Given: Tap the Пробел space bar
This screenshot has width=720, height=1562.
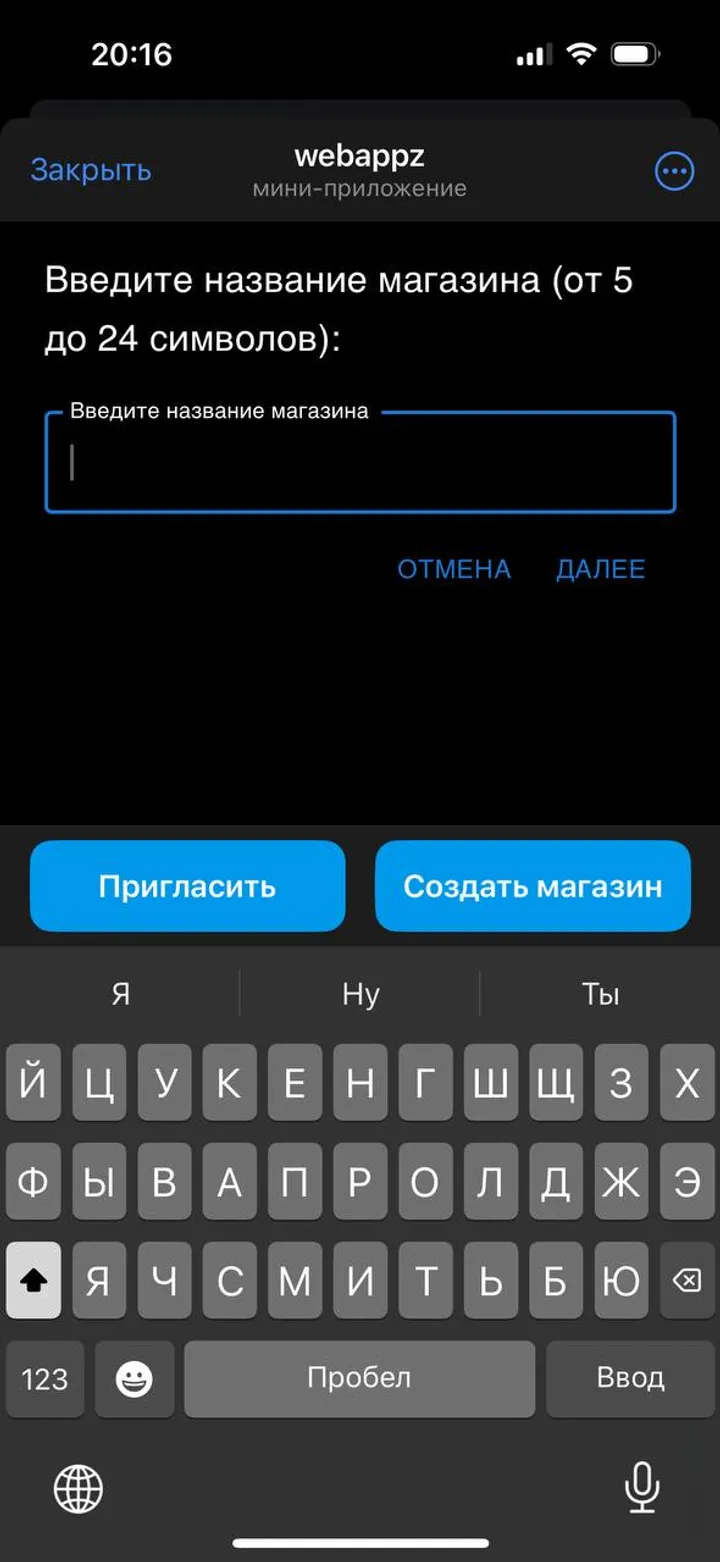Looking at the screenshot, I should (x=359, y=1378).
